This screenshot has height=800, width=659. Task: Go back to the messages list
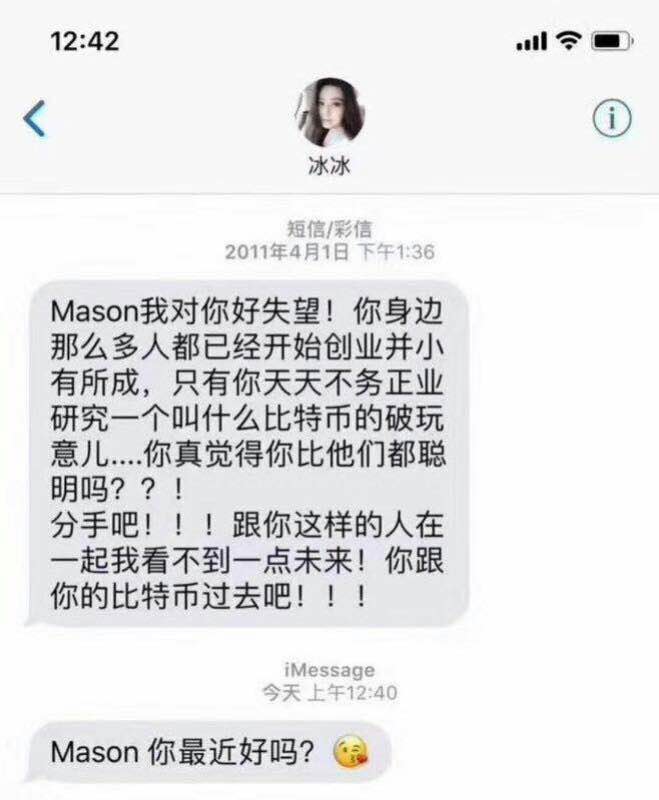point(35,119)
